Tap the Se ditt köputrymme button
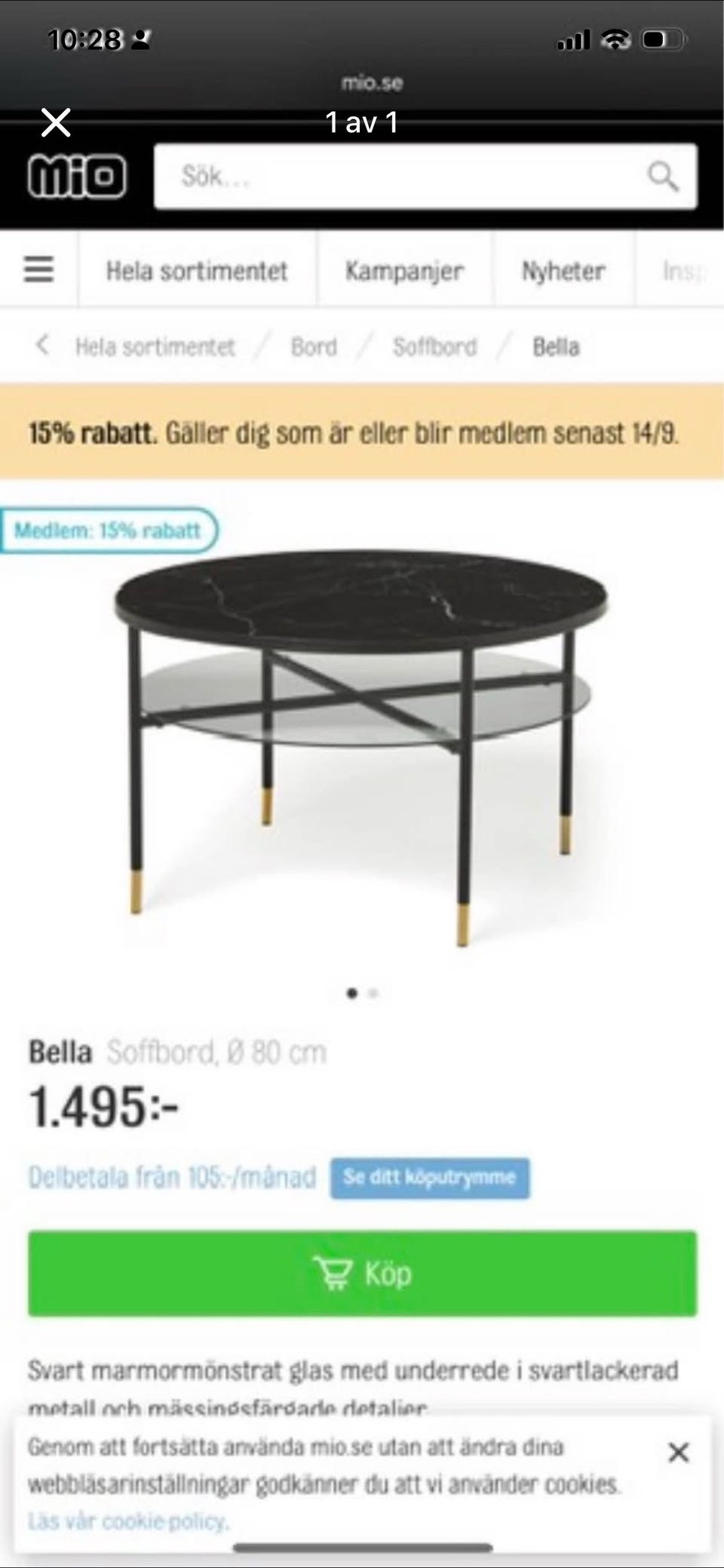The height and width of the screenshot is (1568, 724). point(431,1178)
